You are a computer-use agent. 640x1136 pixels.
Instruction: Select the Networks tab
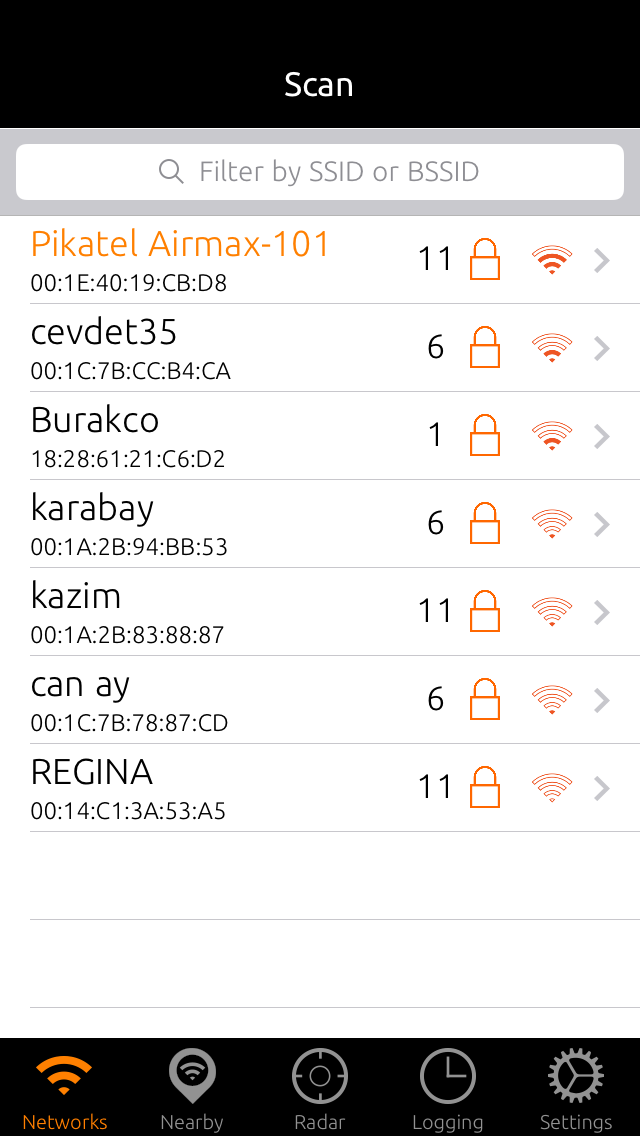coord(65,1089)
